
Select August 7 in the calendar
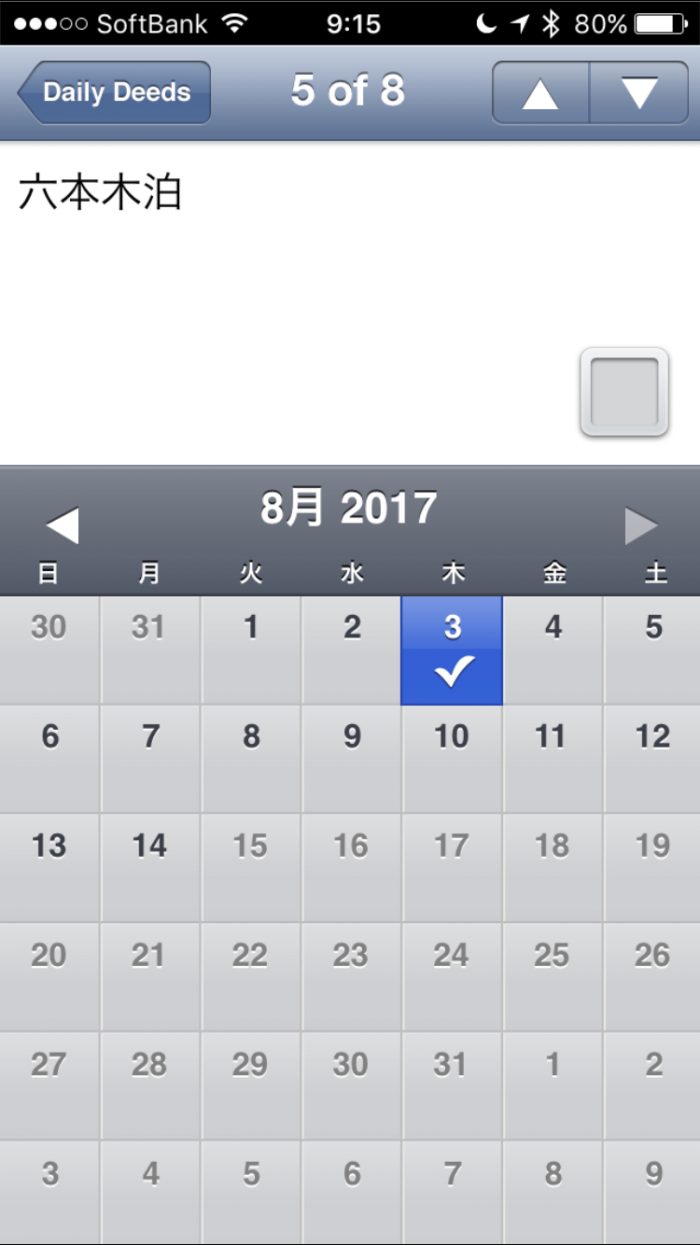pyautogui.click(x=150, y=759)
